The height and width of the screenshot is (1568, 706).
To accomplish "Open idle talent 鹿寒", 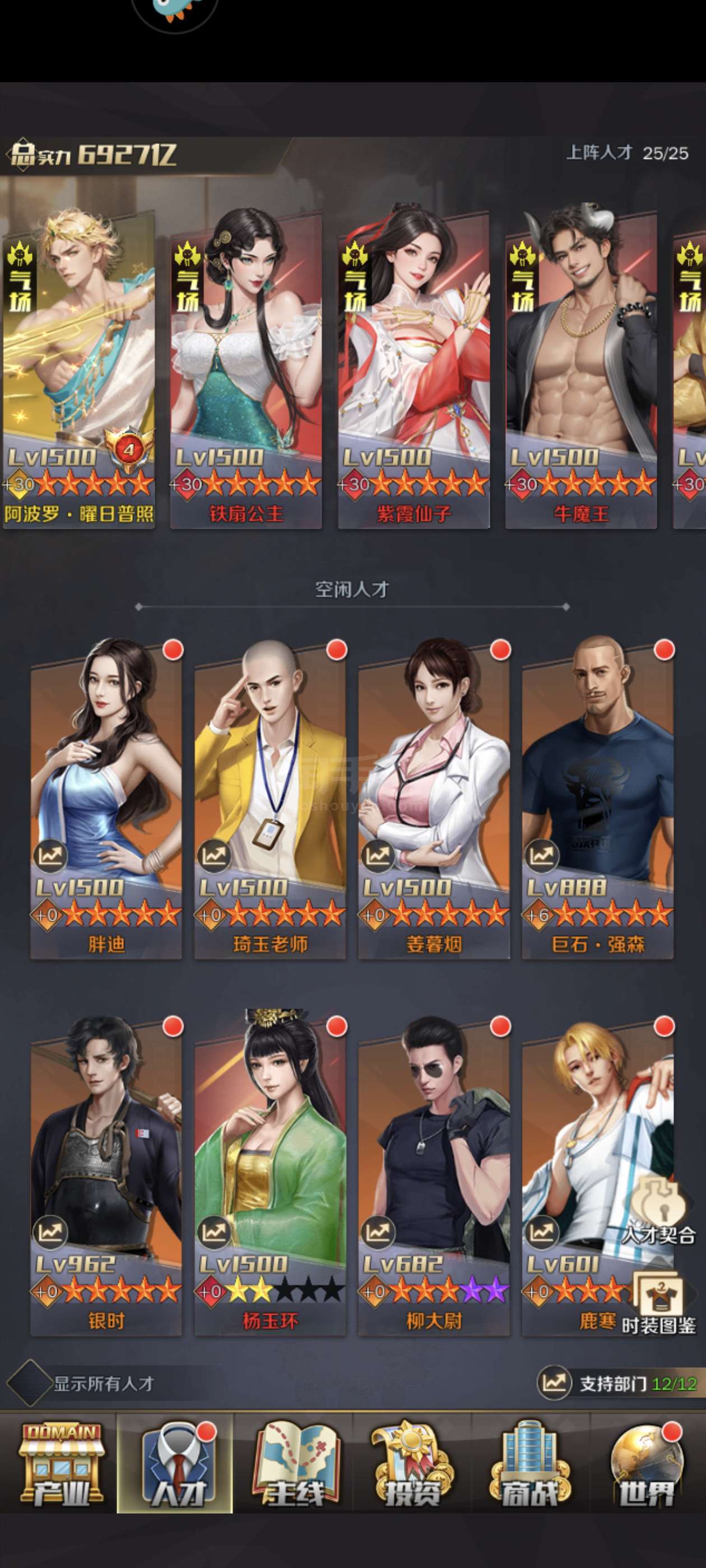I will click(597, 1175).
